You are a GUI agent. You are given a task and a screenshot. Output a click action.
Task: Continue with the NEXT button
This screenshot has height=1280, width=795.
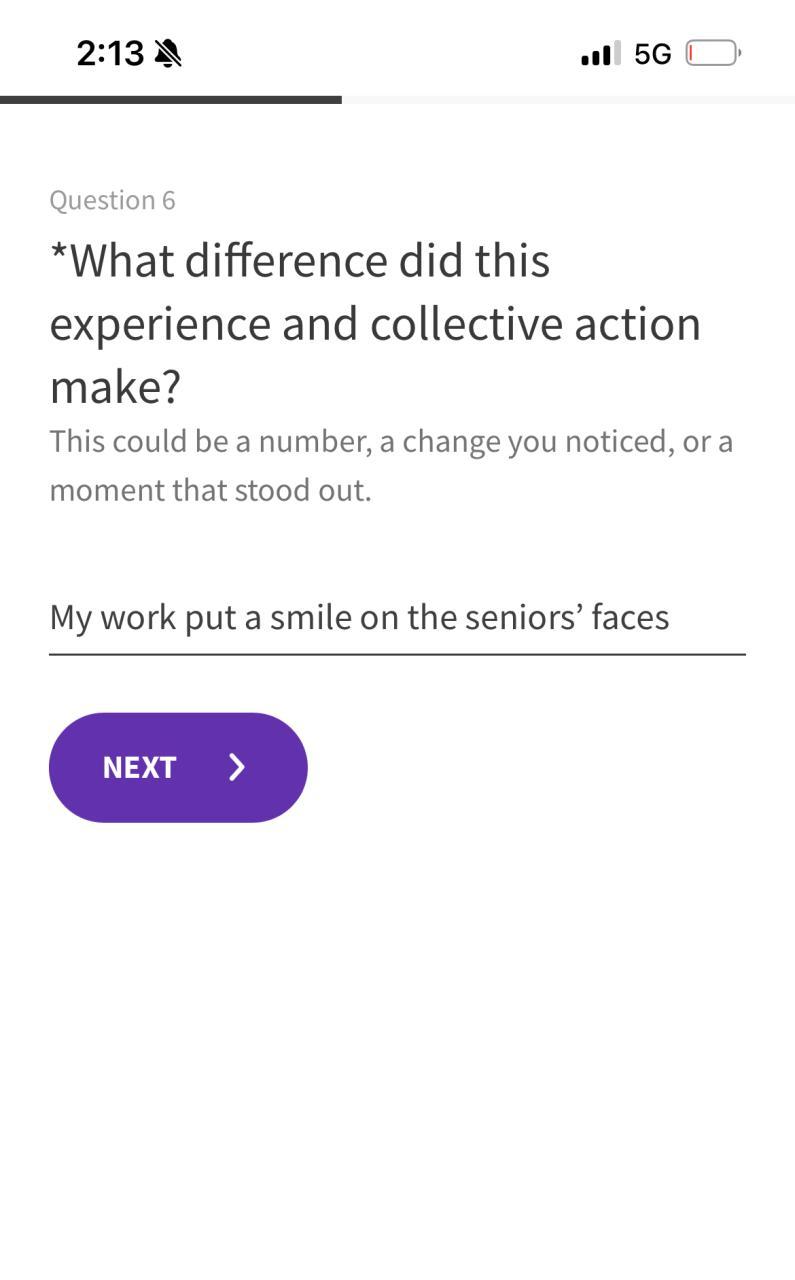tap(178, 767)
